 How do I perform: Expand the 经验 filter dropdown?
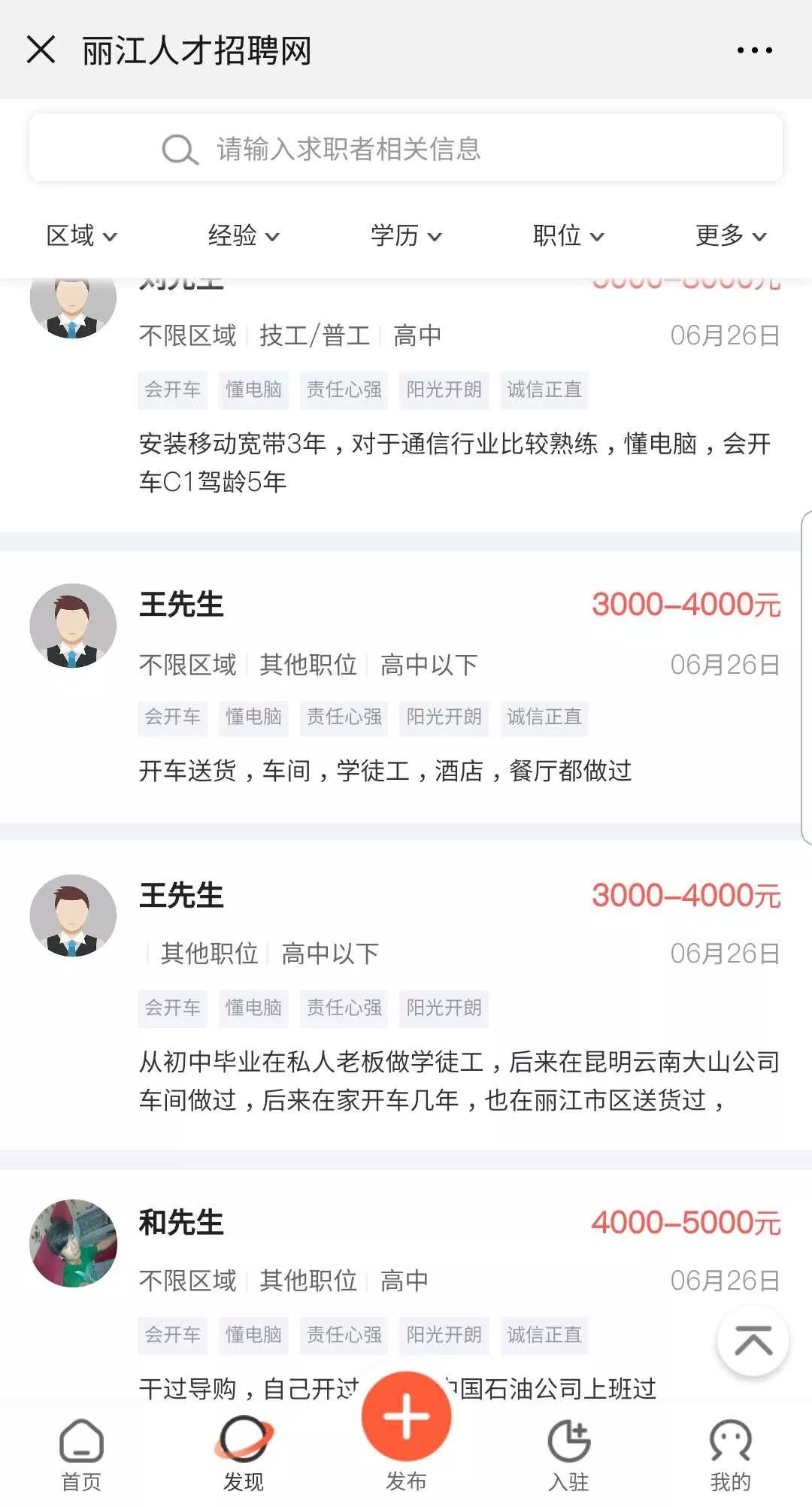244,235
